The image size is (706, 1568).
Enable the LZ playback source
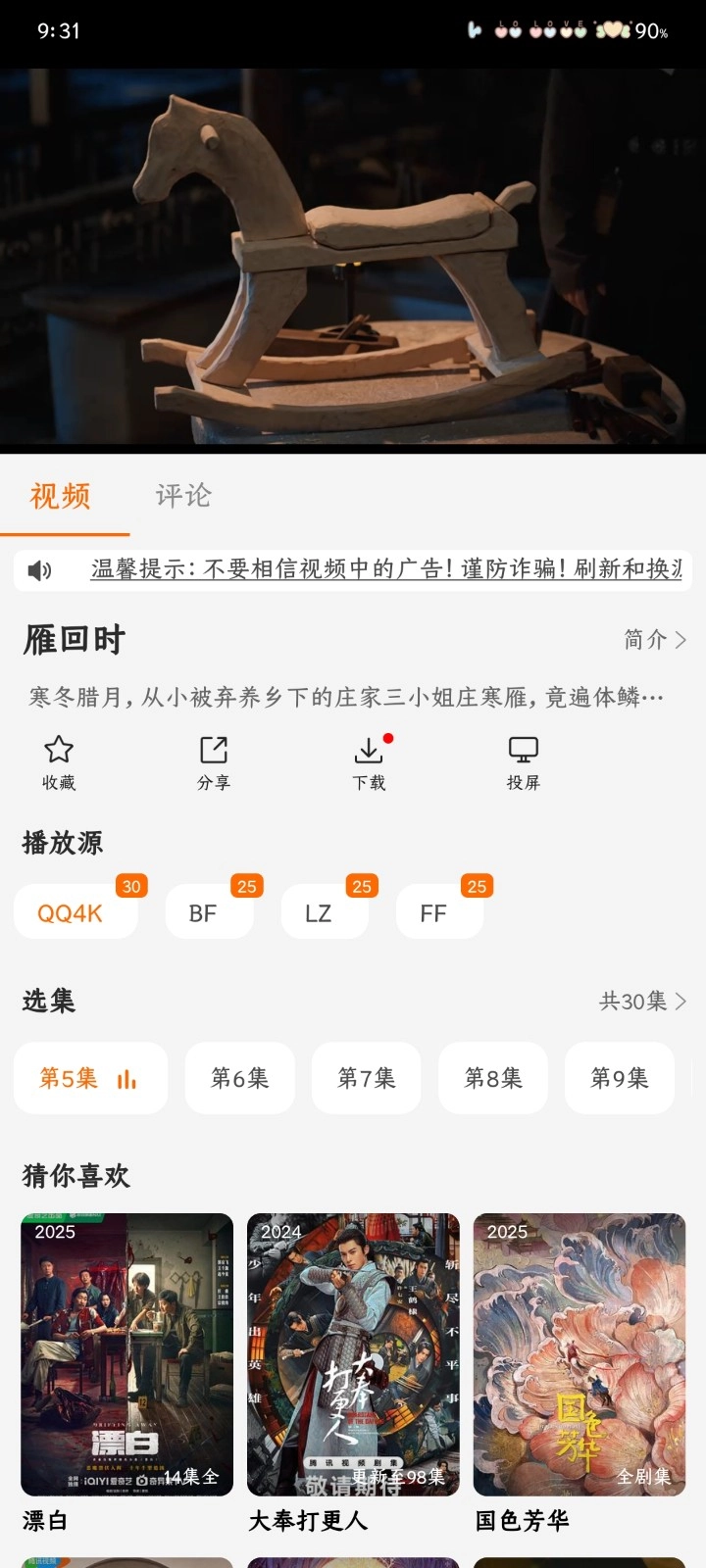click(324, 910)
